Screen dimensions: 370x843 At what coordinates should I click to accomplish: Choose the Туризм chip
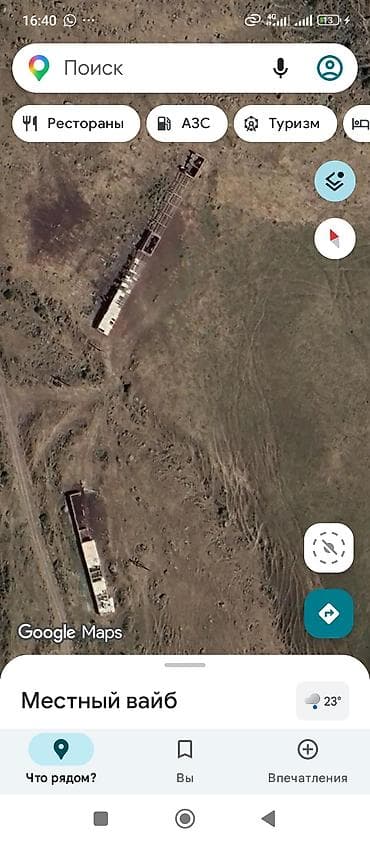[x=285, y=124]
